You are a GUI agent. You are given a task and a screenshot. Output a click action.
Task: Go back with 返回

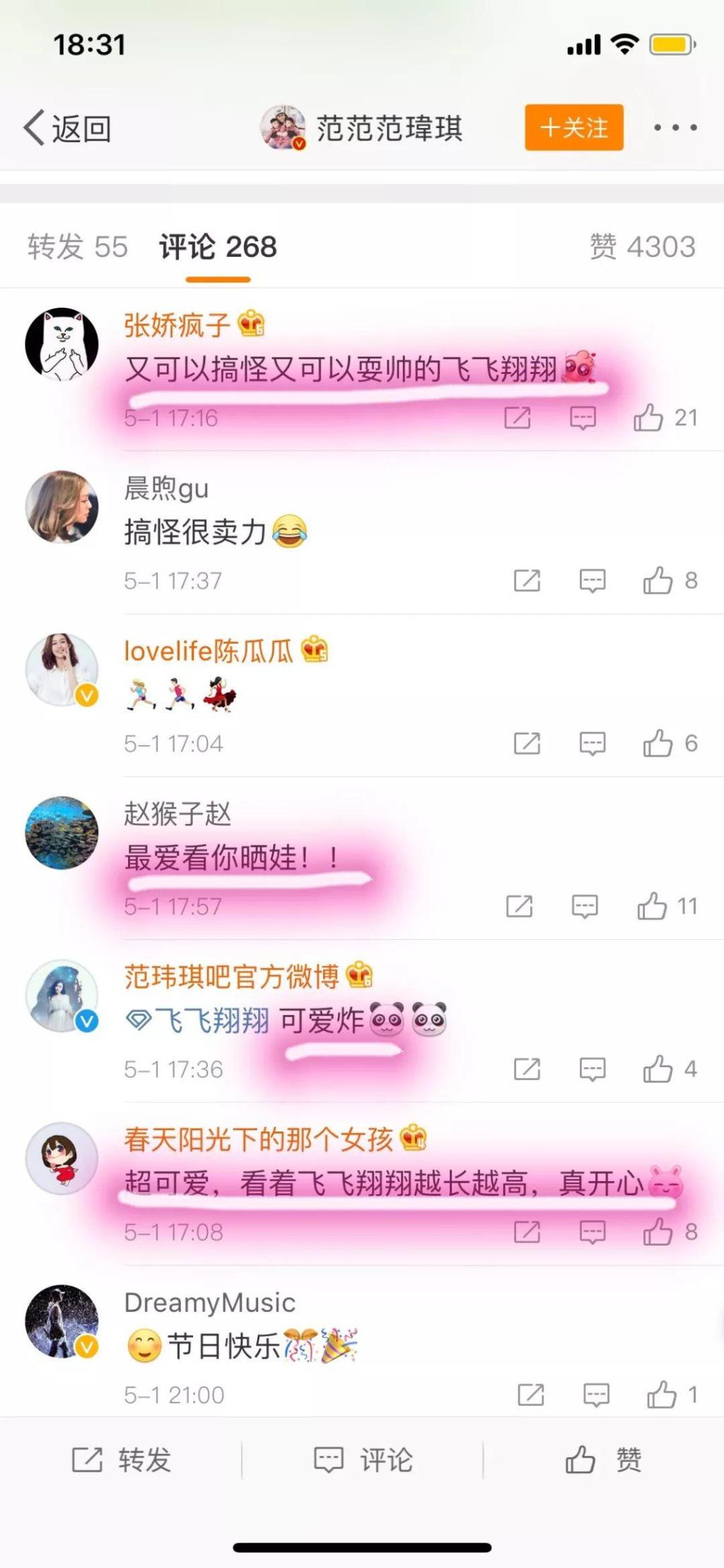(x=68, y=129)
